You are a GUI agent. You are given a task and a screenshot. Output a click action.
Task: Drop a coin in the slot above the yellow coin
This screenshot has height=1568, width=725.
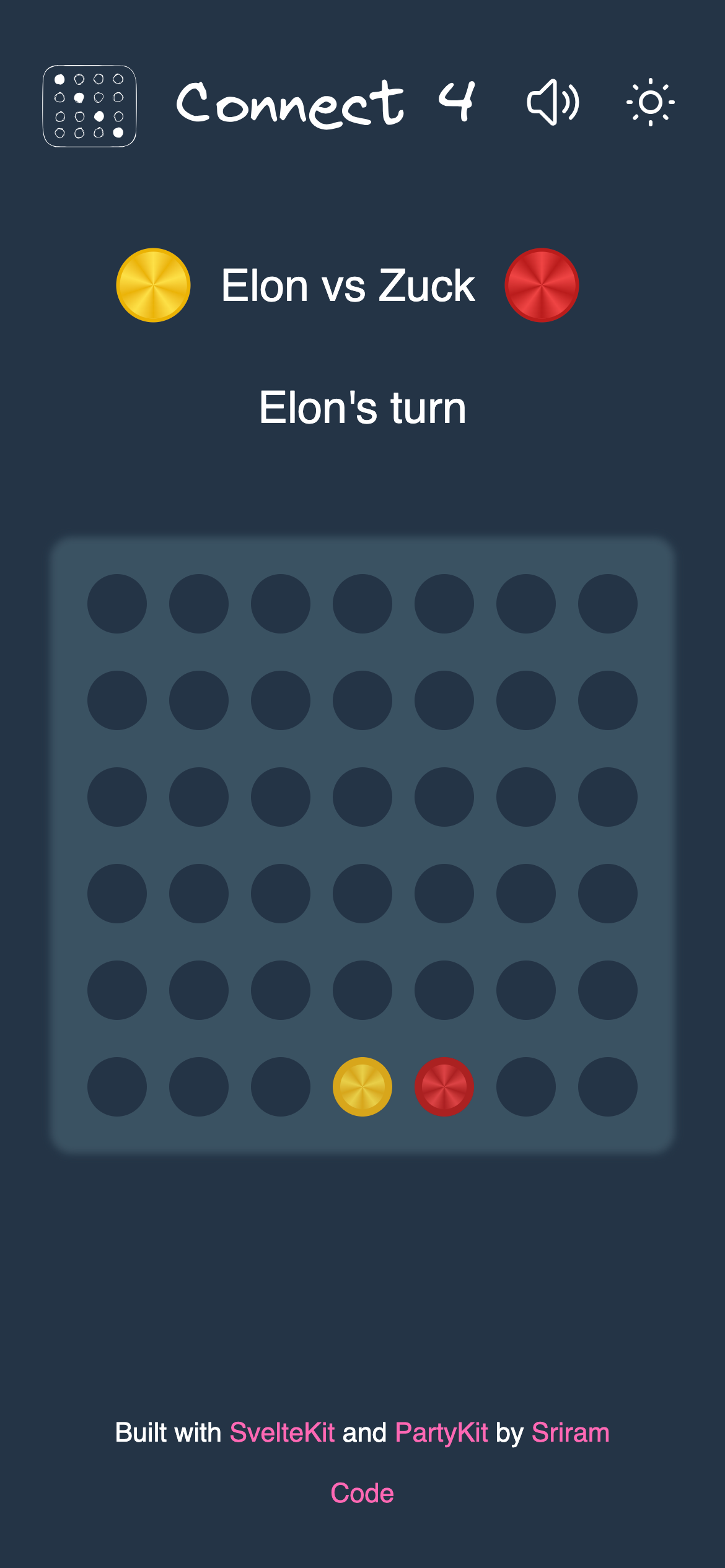coord(362,990)
